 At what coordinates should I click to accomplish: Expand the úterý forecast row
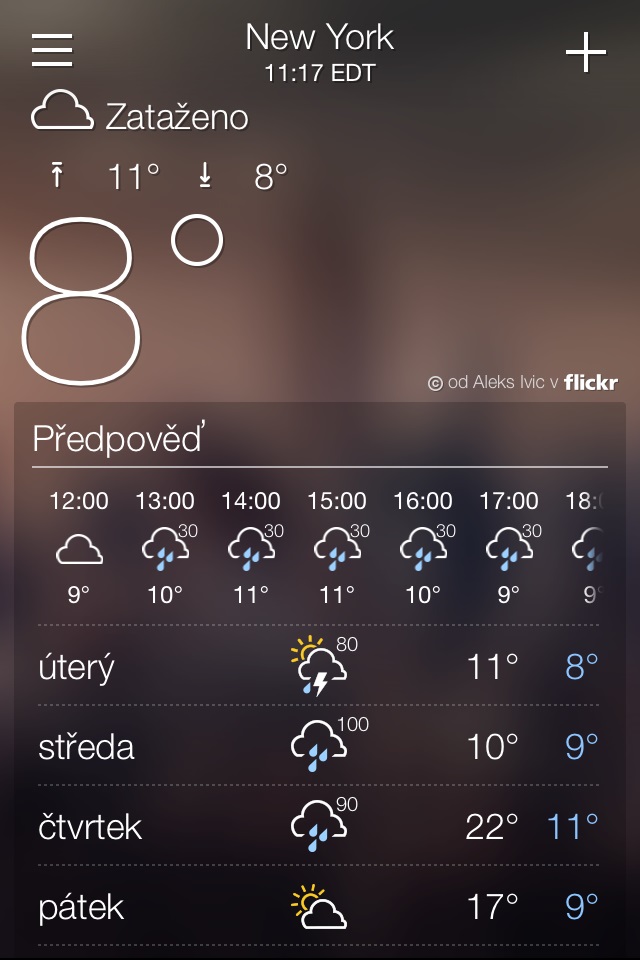320,666
